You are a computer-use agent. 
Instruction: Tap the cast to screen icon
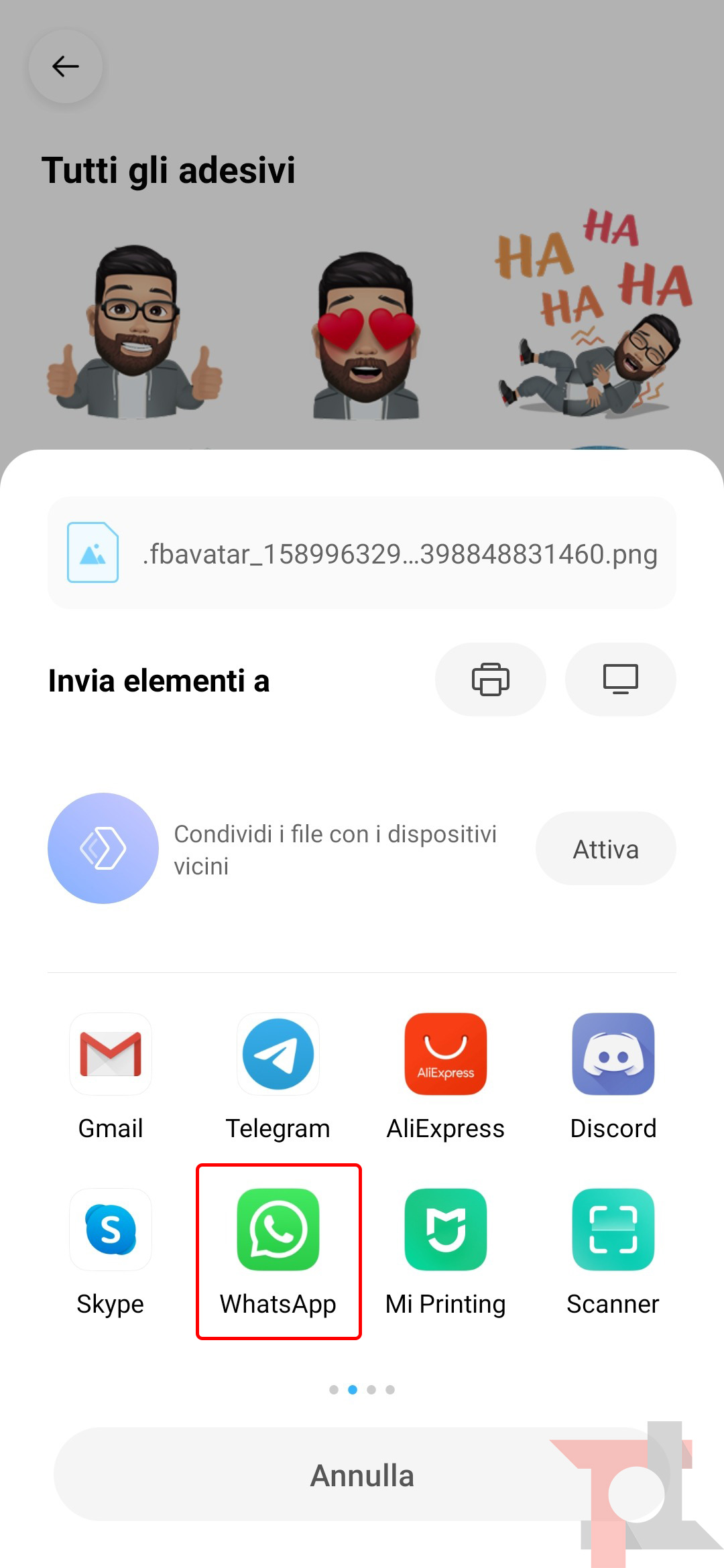pyautogui.click(x=620, y=679)
